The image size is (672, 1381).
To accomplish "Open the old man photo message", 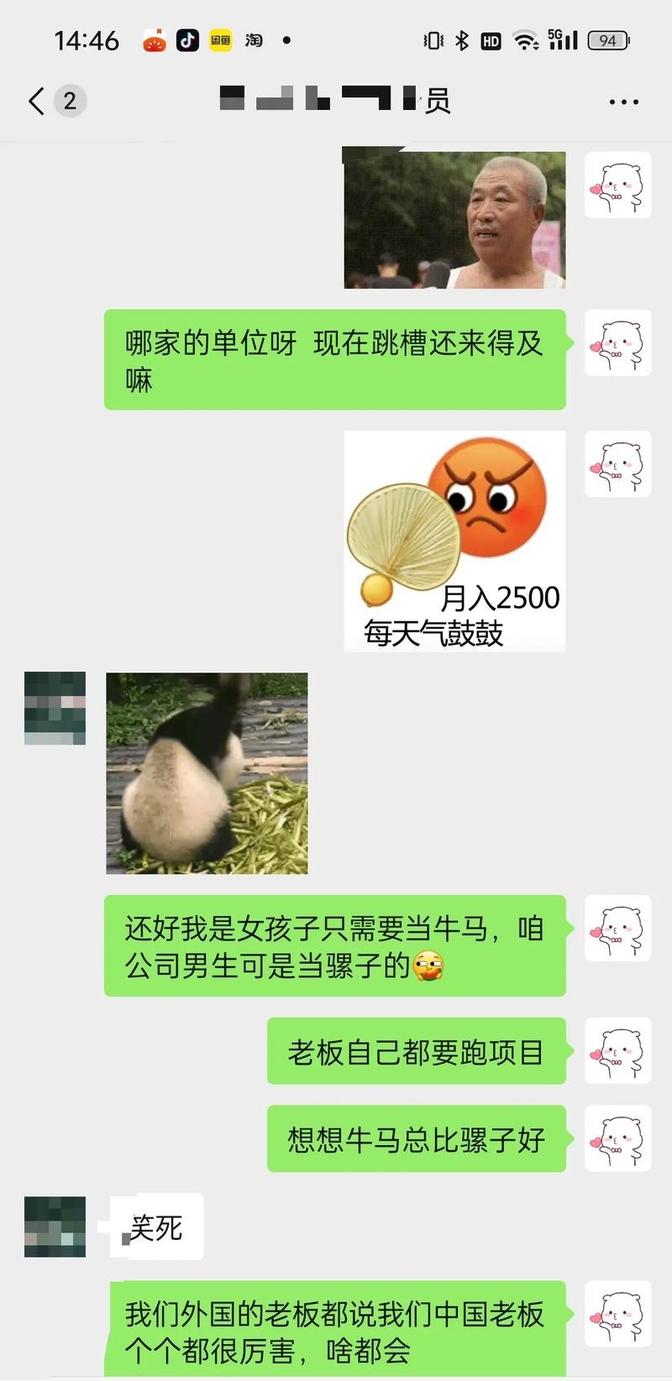I will point(454,219).
